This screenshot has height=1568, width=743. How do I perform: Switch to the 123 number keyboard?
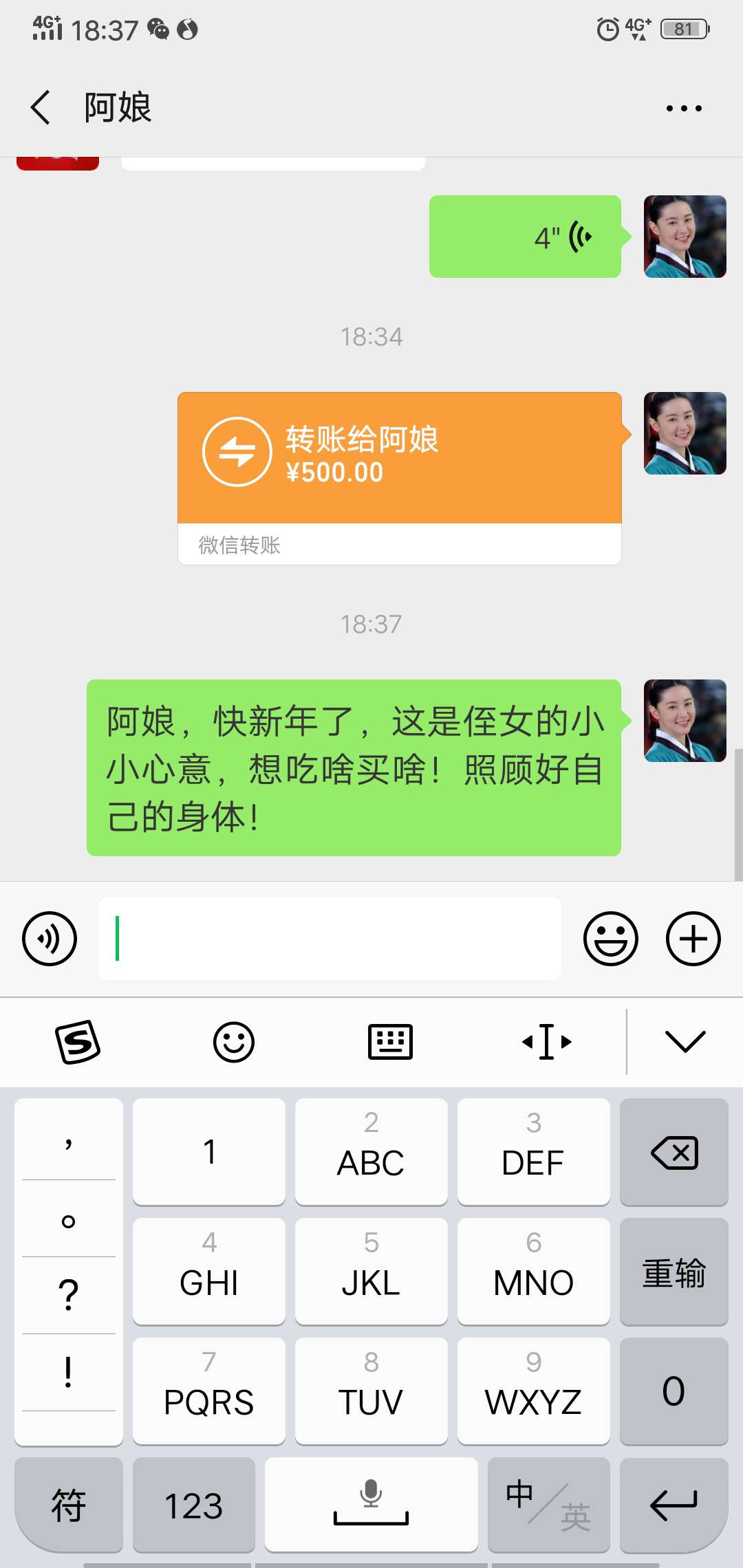coord(195,1506)
